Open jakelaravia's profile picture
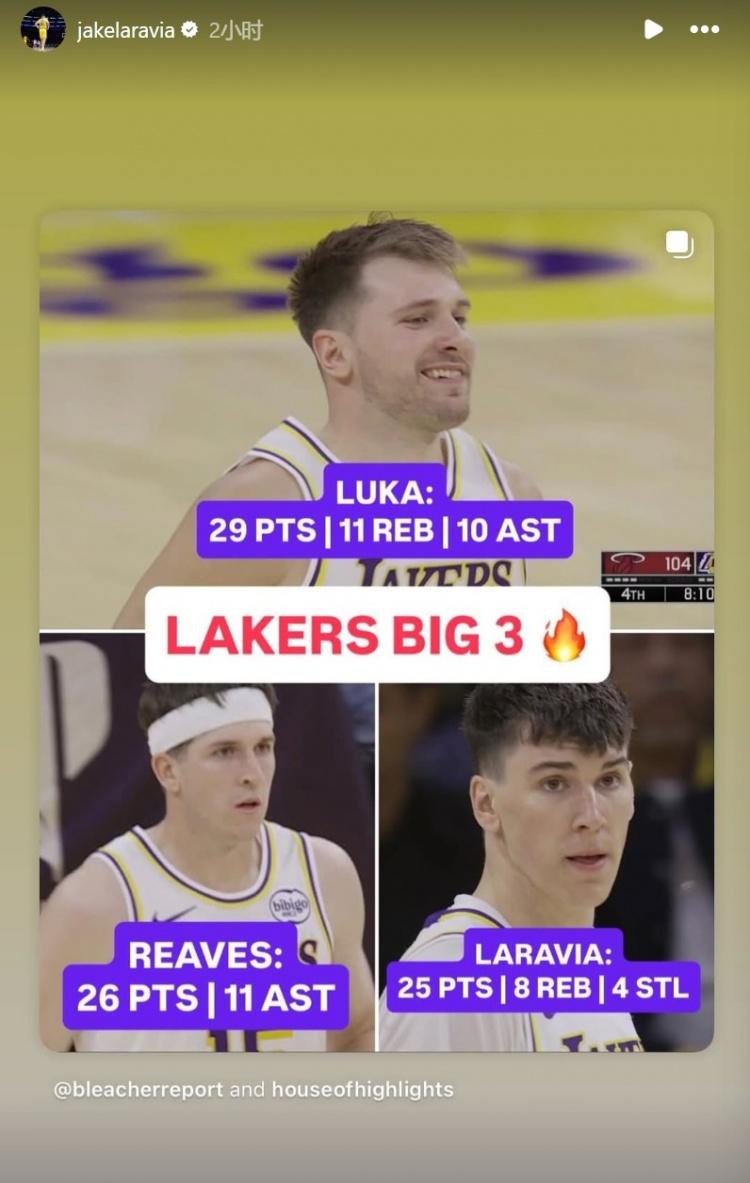This screenshot has height=1183, width=750. pos(42,29)
